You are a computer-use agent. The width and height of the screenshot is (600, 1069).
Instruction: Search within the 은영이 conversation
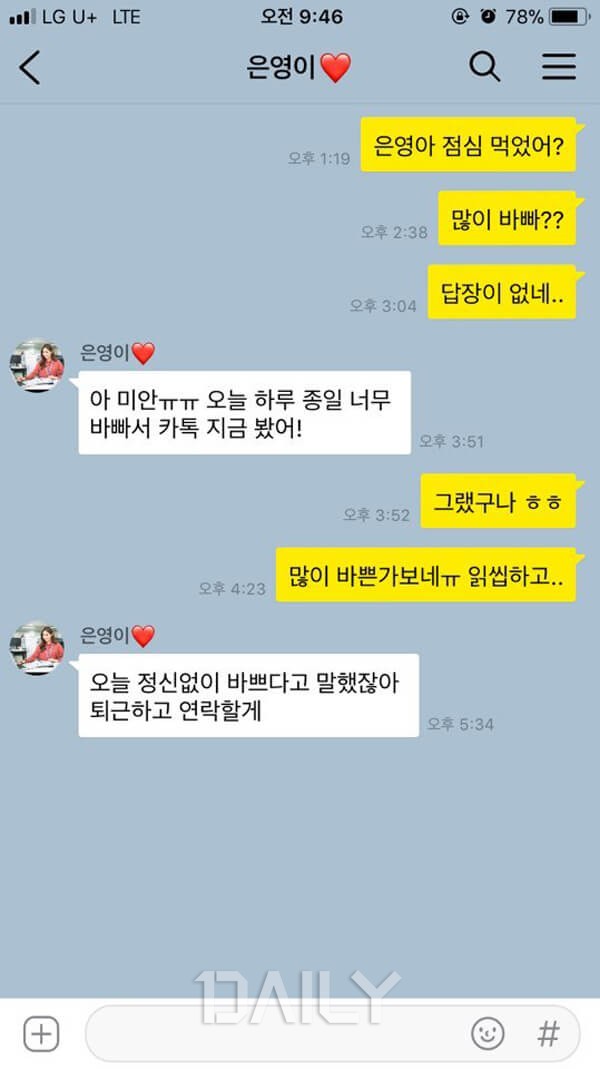click(485, 67)
